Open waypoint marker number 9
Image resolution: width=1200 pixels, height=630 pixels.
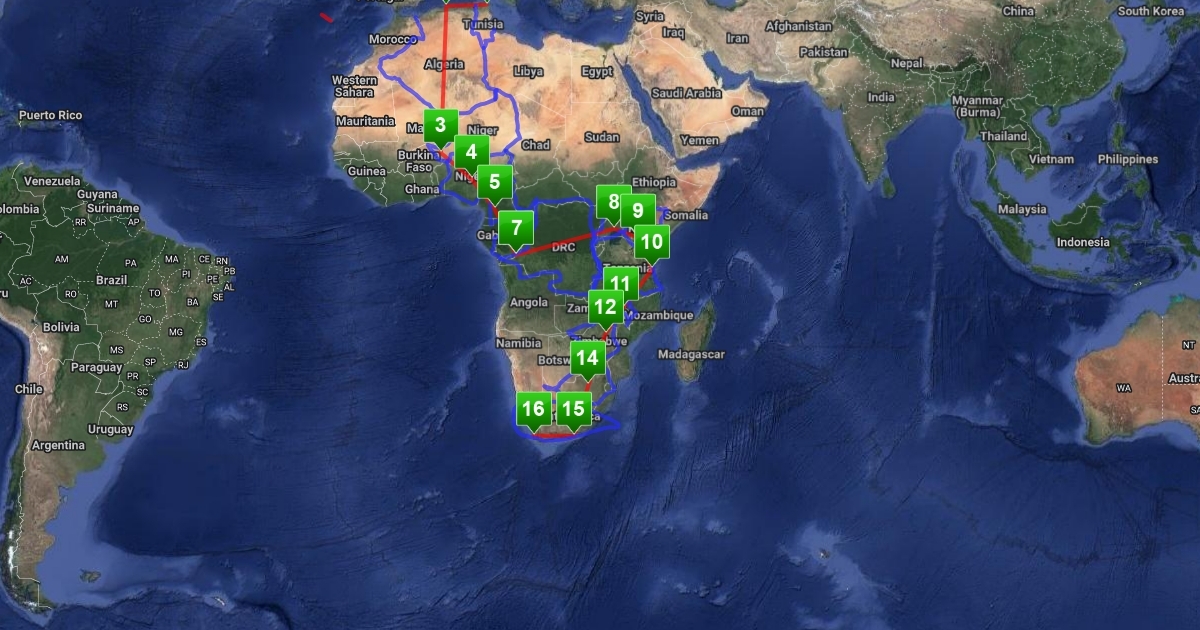click(x=640, y=212)
